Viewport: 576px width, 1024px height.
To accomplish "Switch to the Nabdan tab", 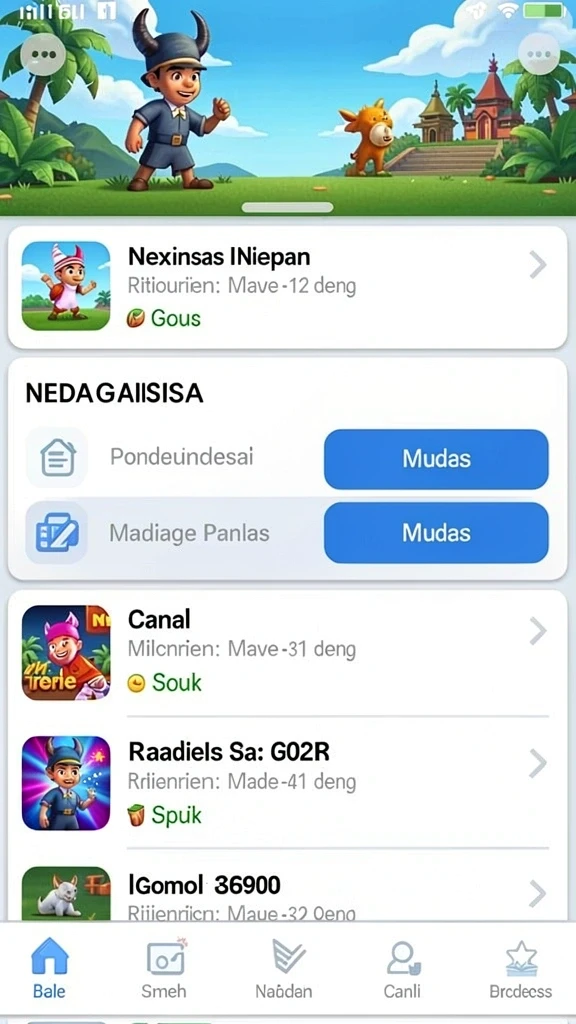I will (x=283, y=968).
